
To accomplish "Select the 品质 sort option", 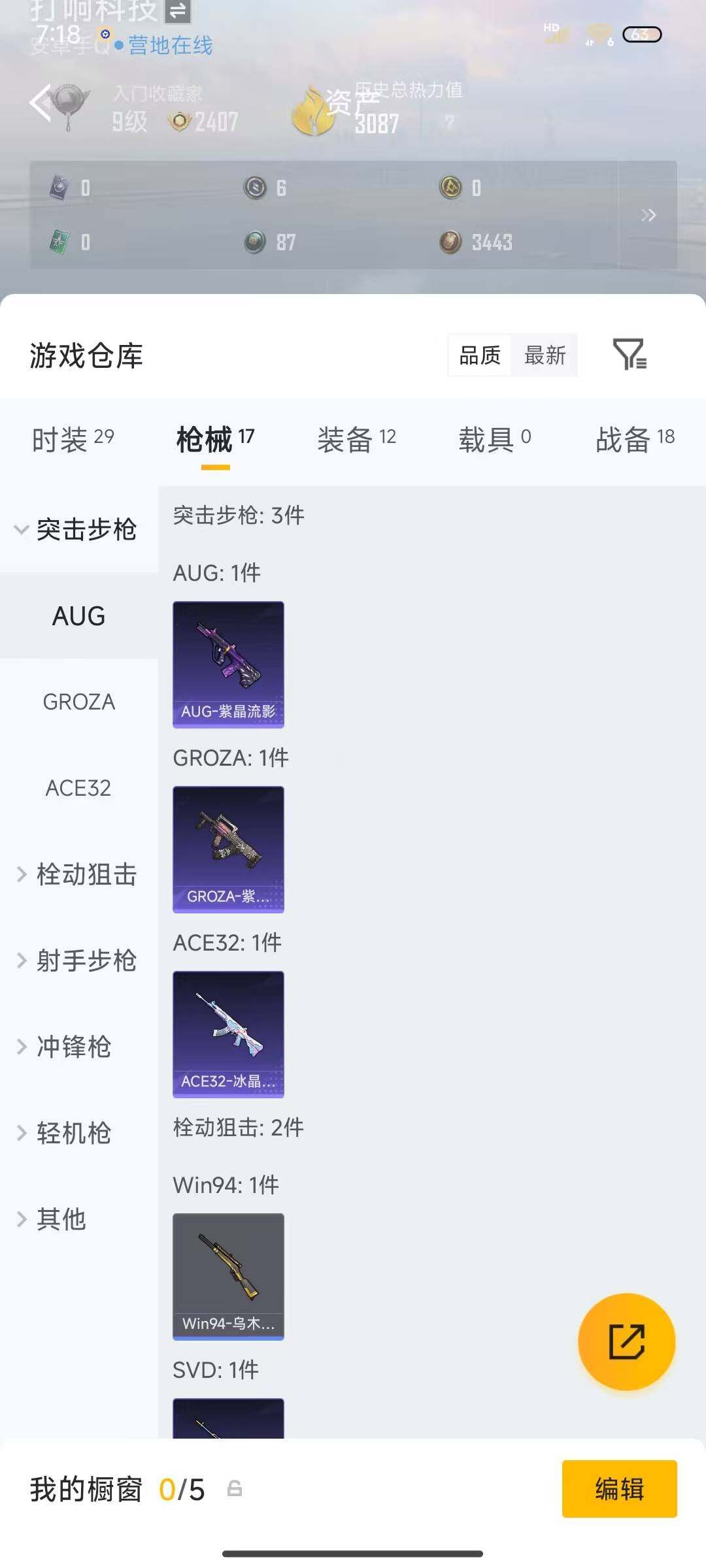I will (x=479, y=355).
